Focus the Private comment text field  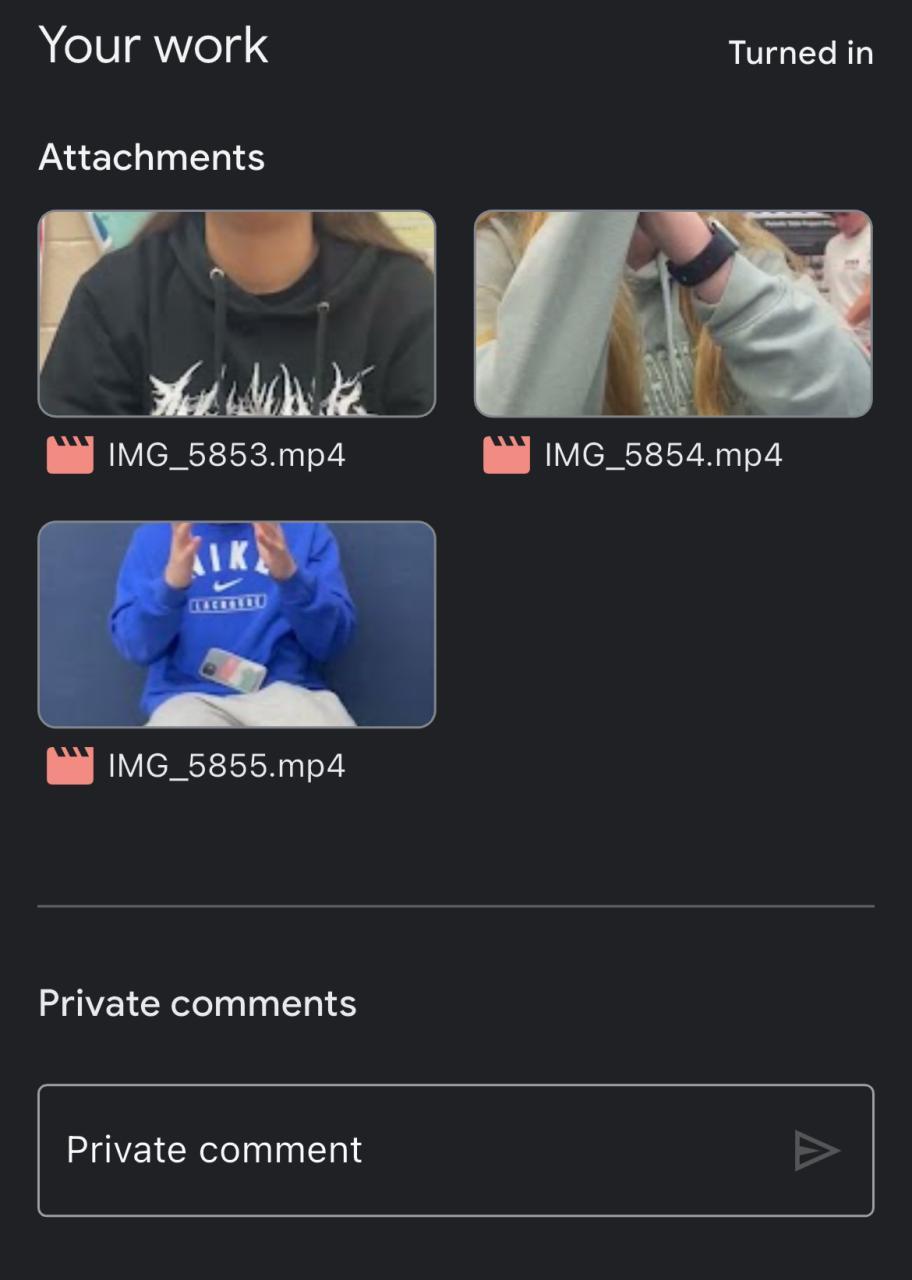[400, 1150]
